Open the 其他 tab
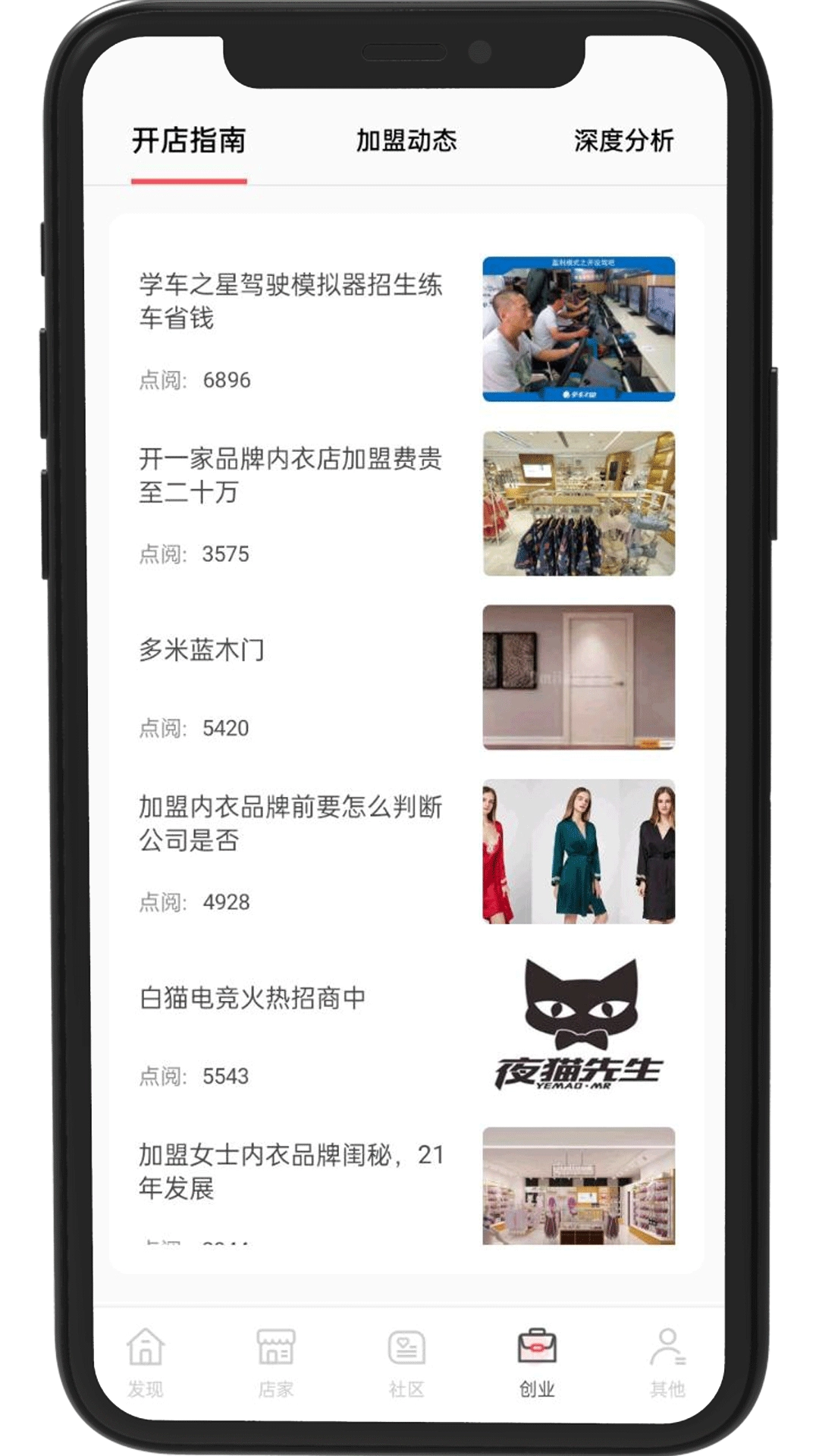The width and height of the screenshot is (819, 1456). (667, 1363)
